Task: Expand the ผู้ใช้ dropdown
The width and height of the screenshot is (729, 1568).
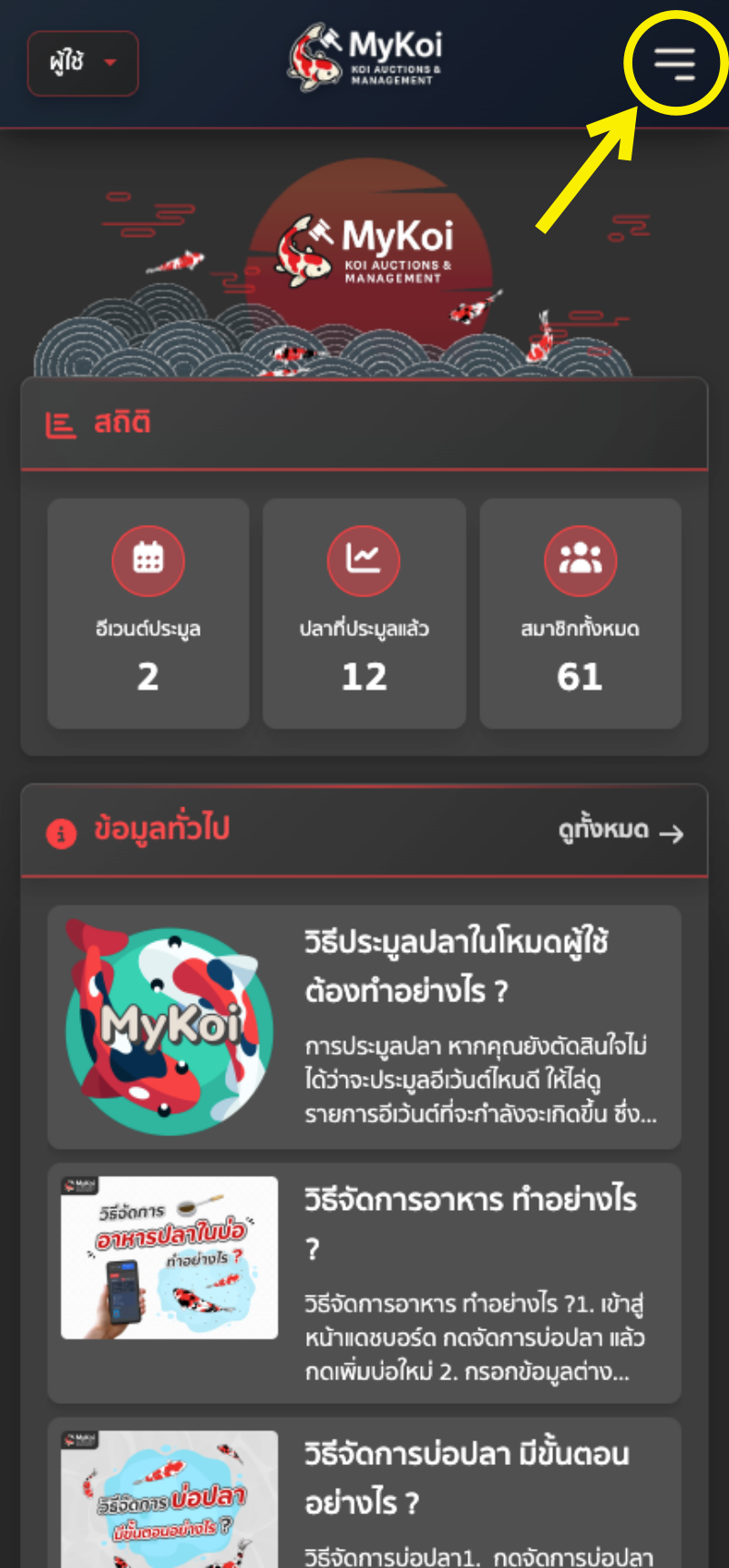Action: (x=83, y=63)
